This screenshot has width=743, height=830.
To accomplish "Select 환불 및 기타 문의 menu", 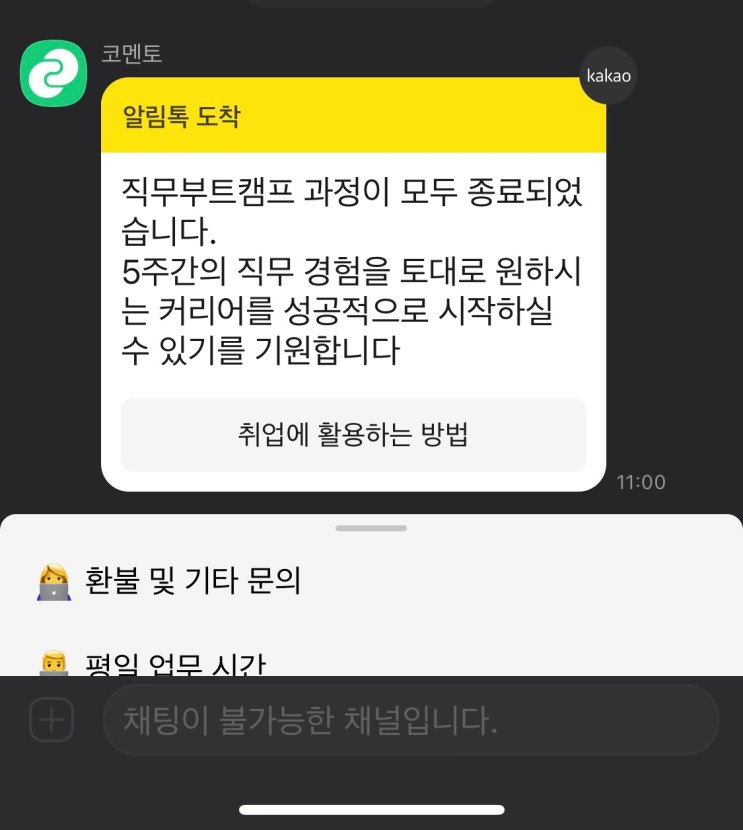I will pyautogui.click(x=192, y=580).
